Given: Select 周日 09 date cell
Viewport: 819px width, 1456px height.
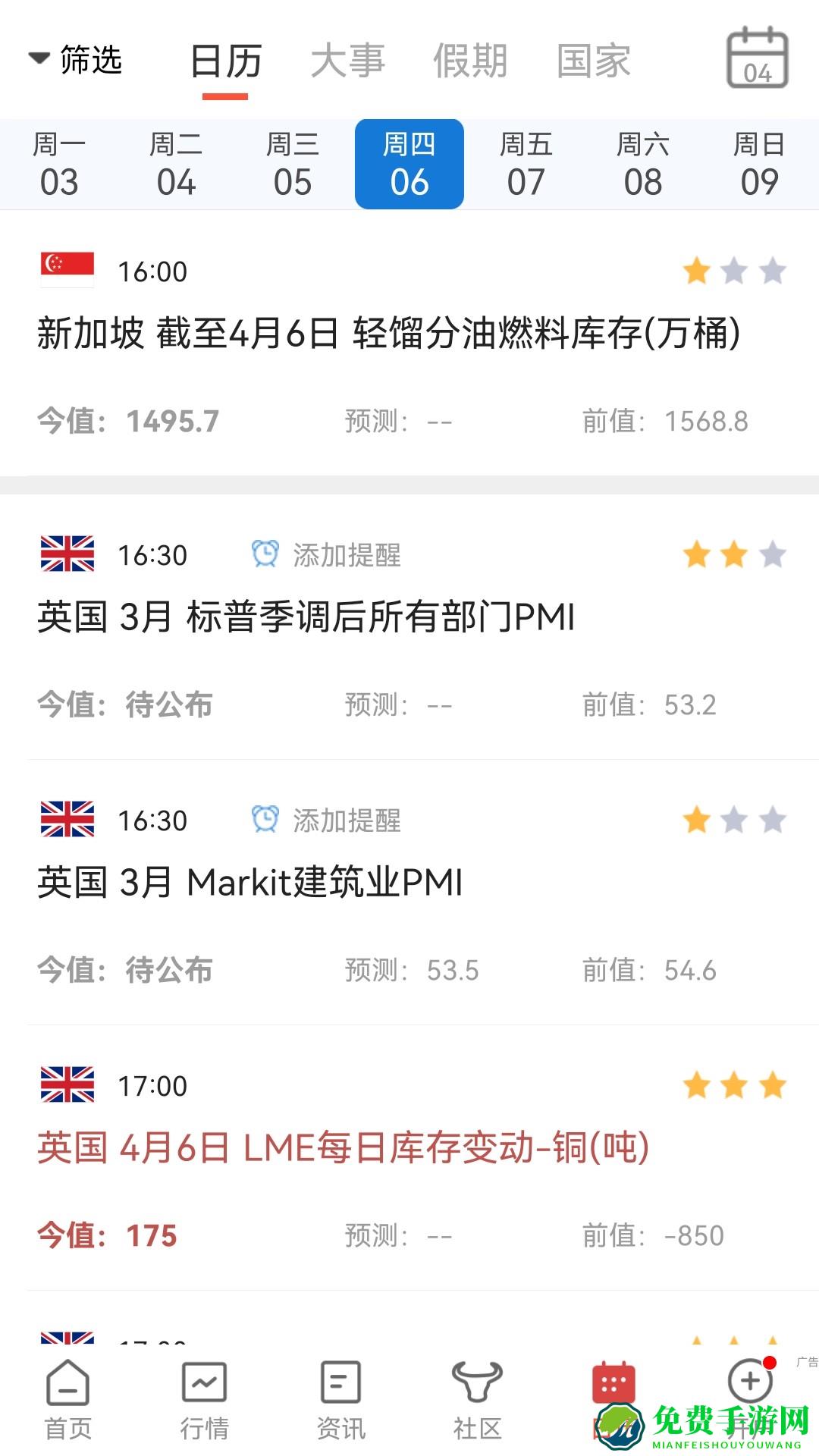Looking at the screenshot, I should 760,164.
